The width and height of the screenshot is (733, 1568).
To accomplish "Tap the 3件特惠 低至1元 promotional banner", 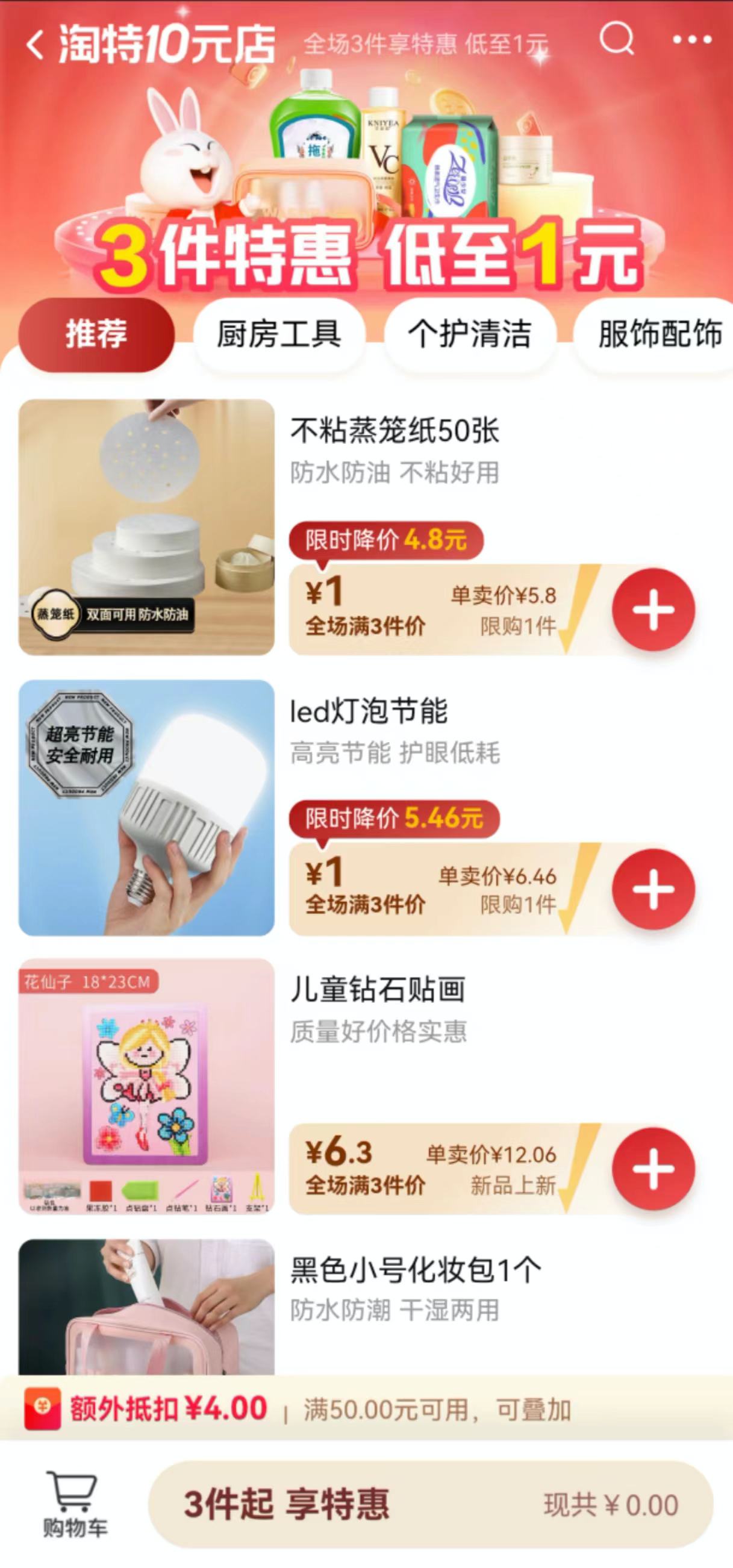I will coord(369,252).
